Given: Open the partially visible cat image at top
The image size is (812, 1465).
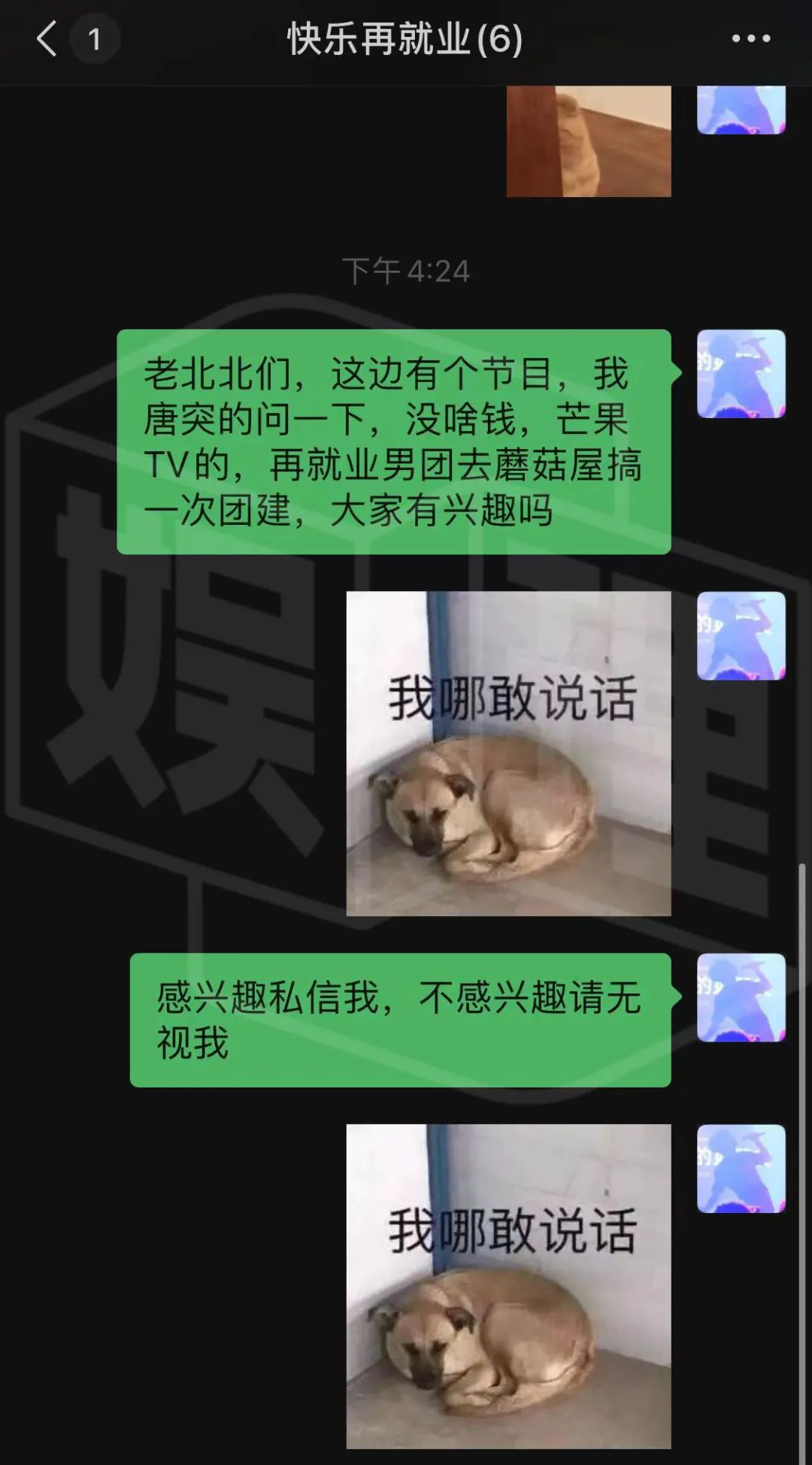Looking at the screenshot, I should tap(589, 141).
